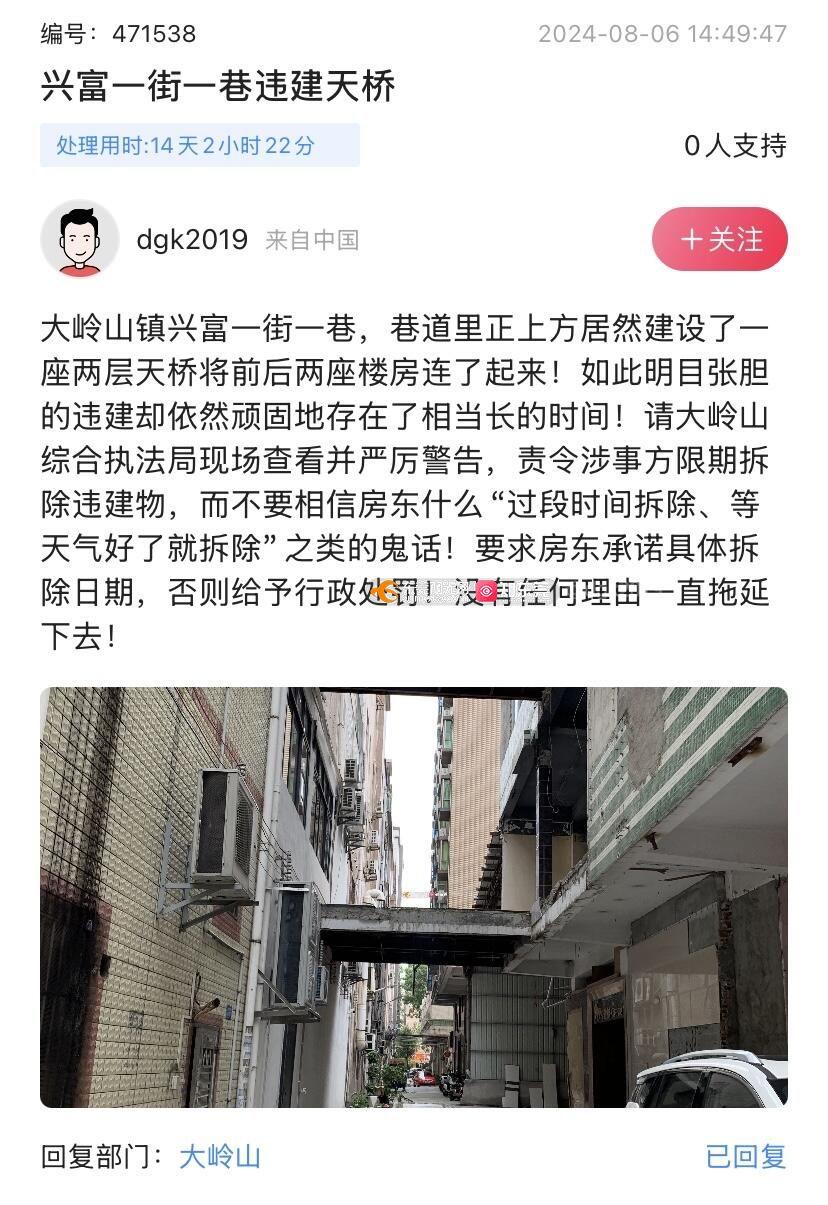The width and height of the screenshot is (828, 1205).
Task: Open the 大岭山 reply department link
Action: 220,1157
